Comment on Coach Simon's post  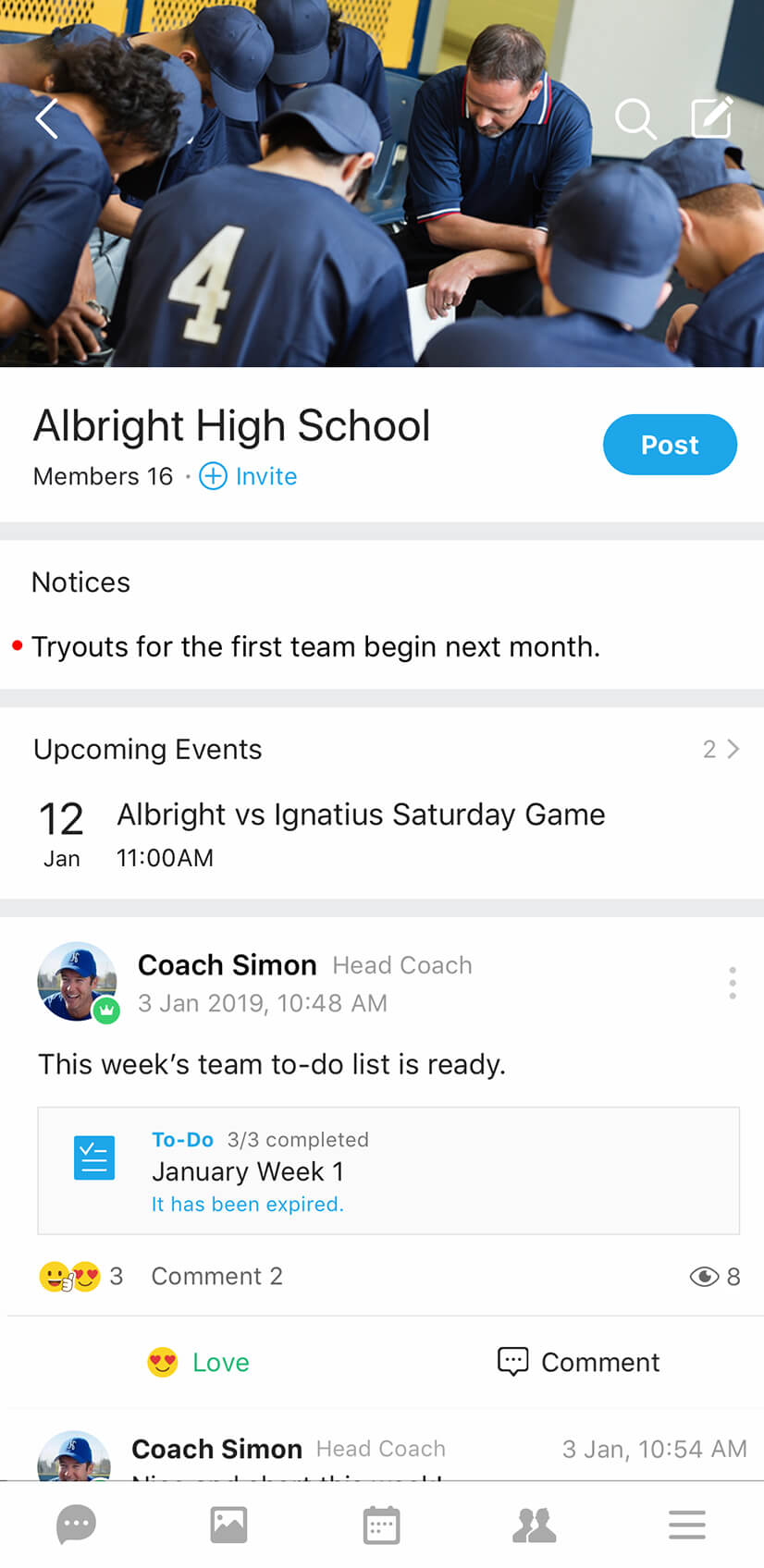click(x=579, y=1362)
